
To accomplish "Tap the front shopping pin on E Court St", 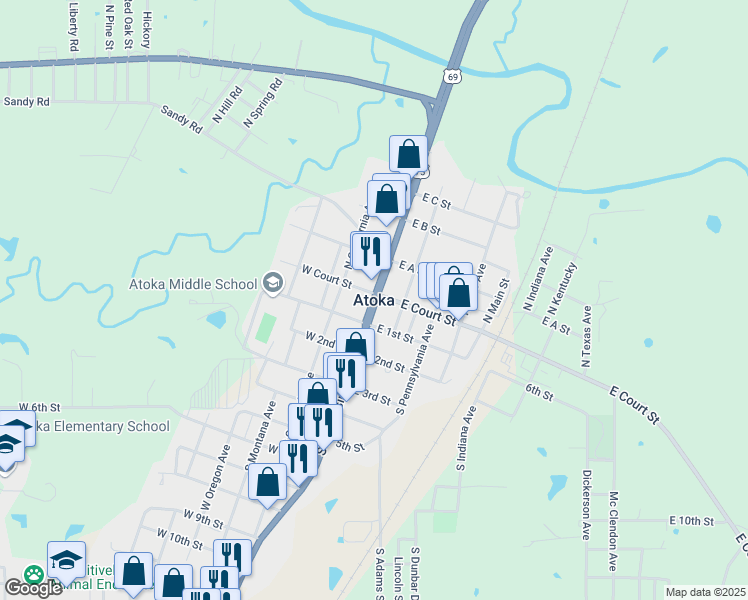I will coord(459,293).
